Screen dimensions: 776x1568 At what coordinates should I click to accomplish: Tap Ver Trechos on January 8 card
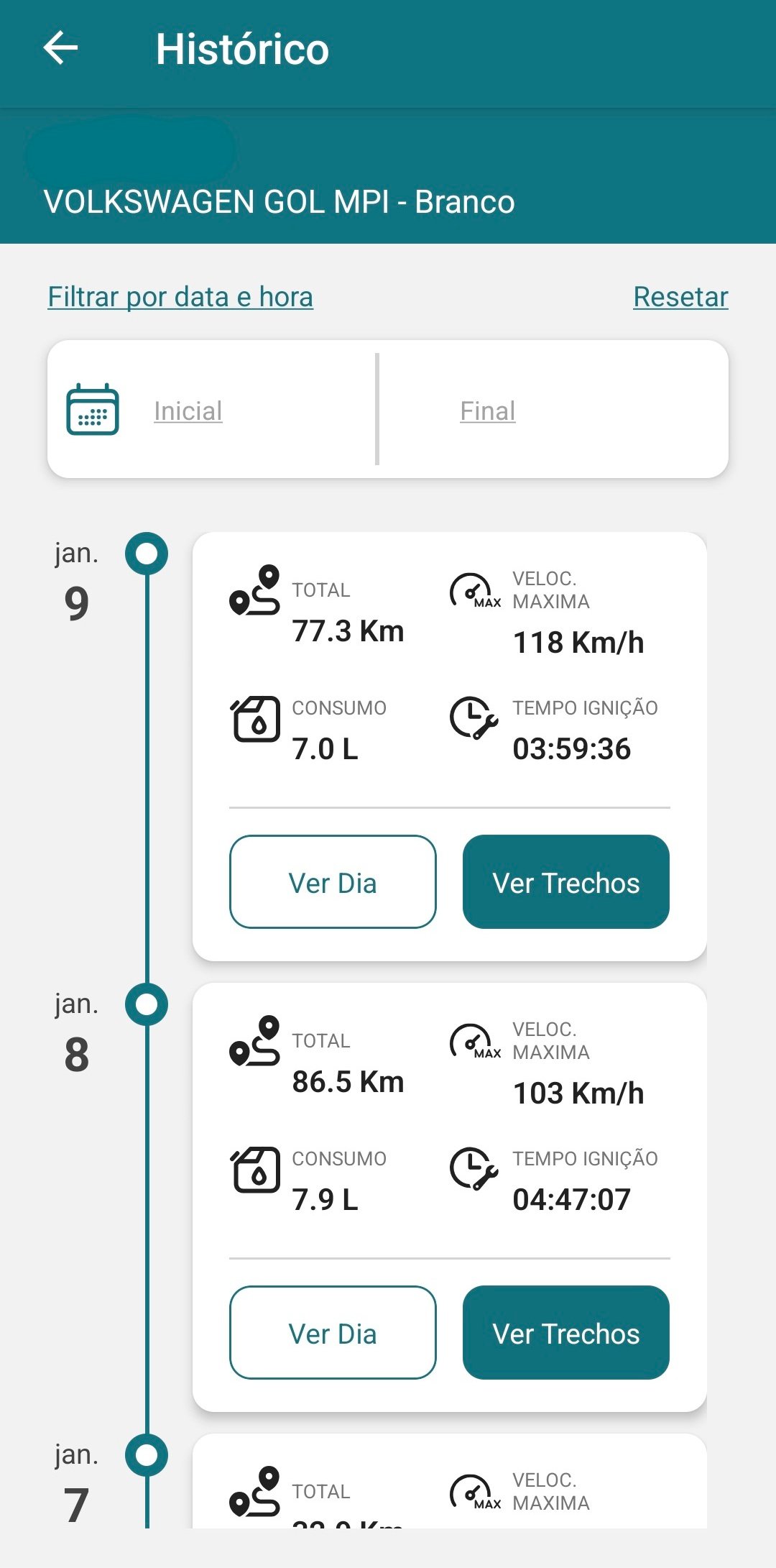[x=566, y=1334]
